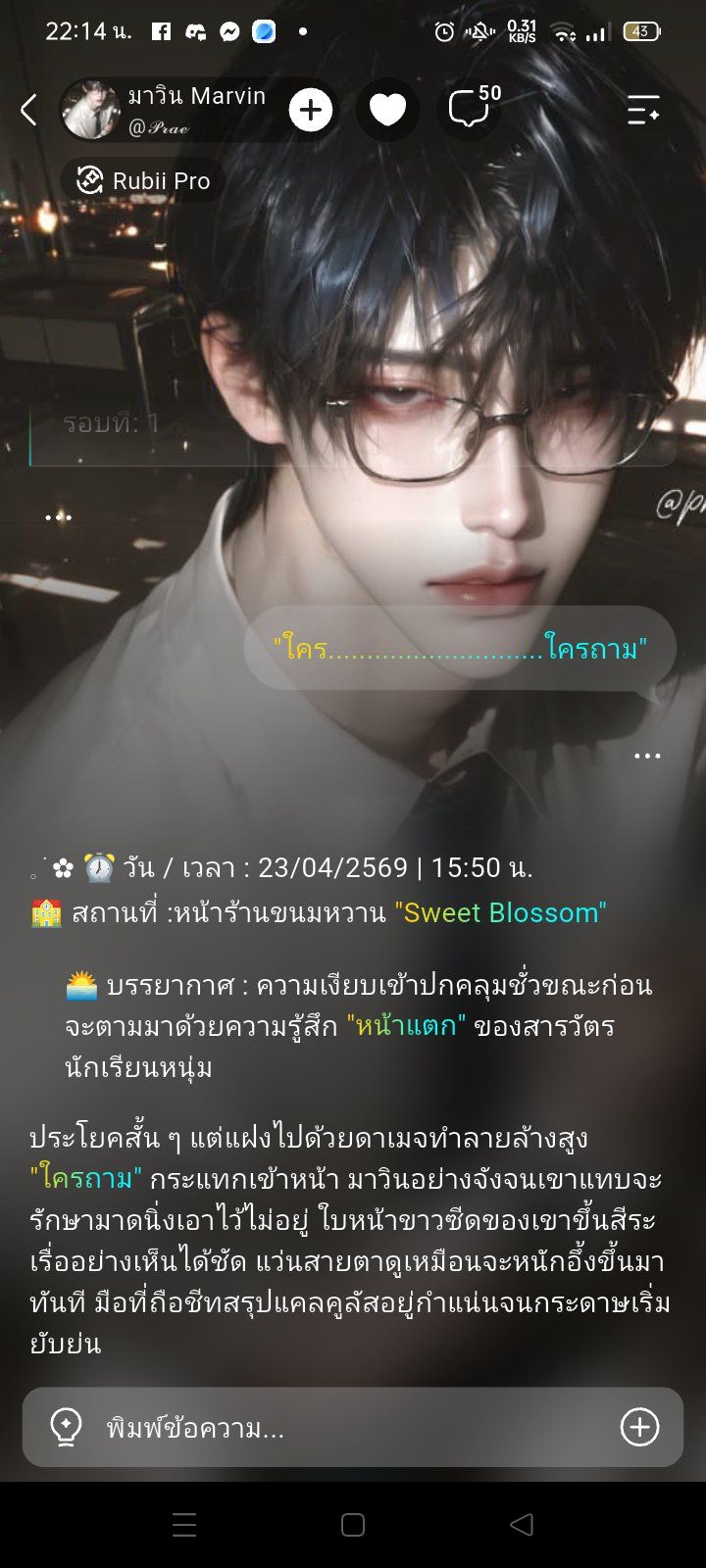This screenshot has height=1568, width=706.
Task: Tap the system home button
Action: coord(353,1524)
